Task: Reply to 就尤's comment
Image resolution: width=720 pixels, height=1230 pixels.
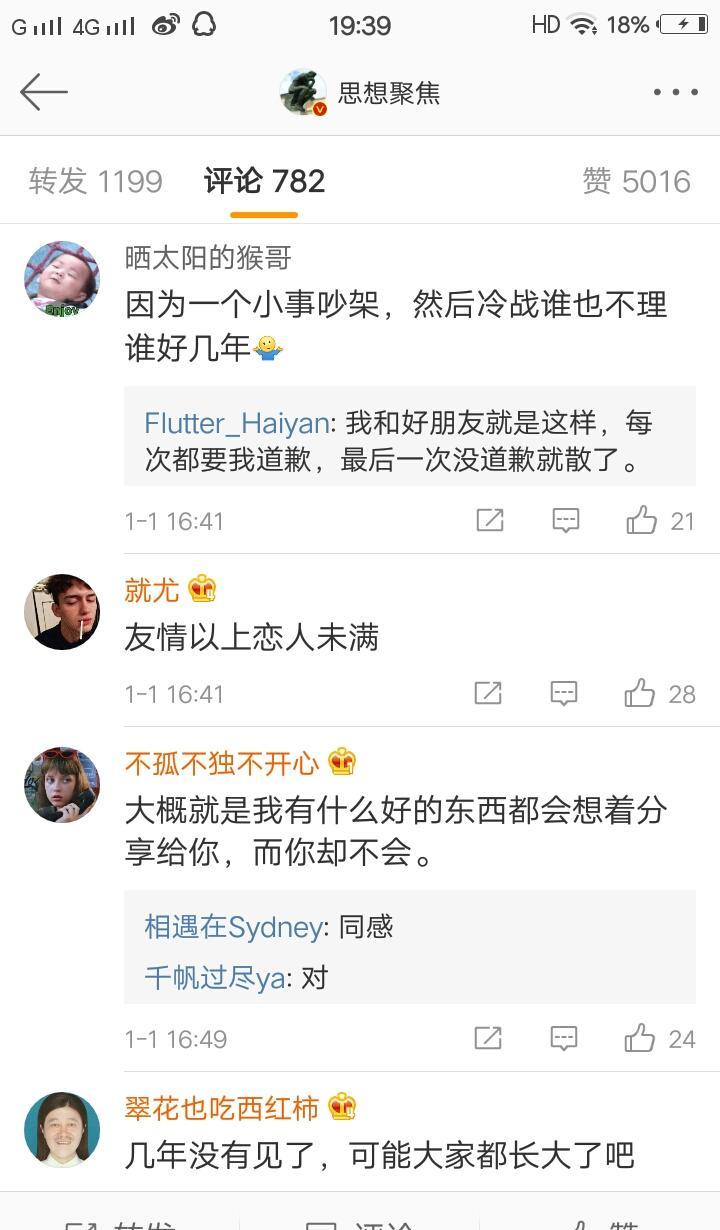Action: point(565,693)
